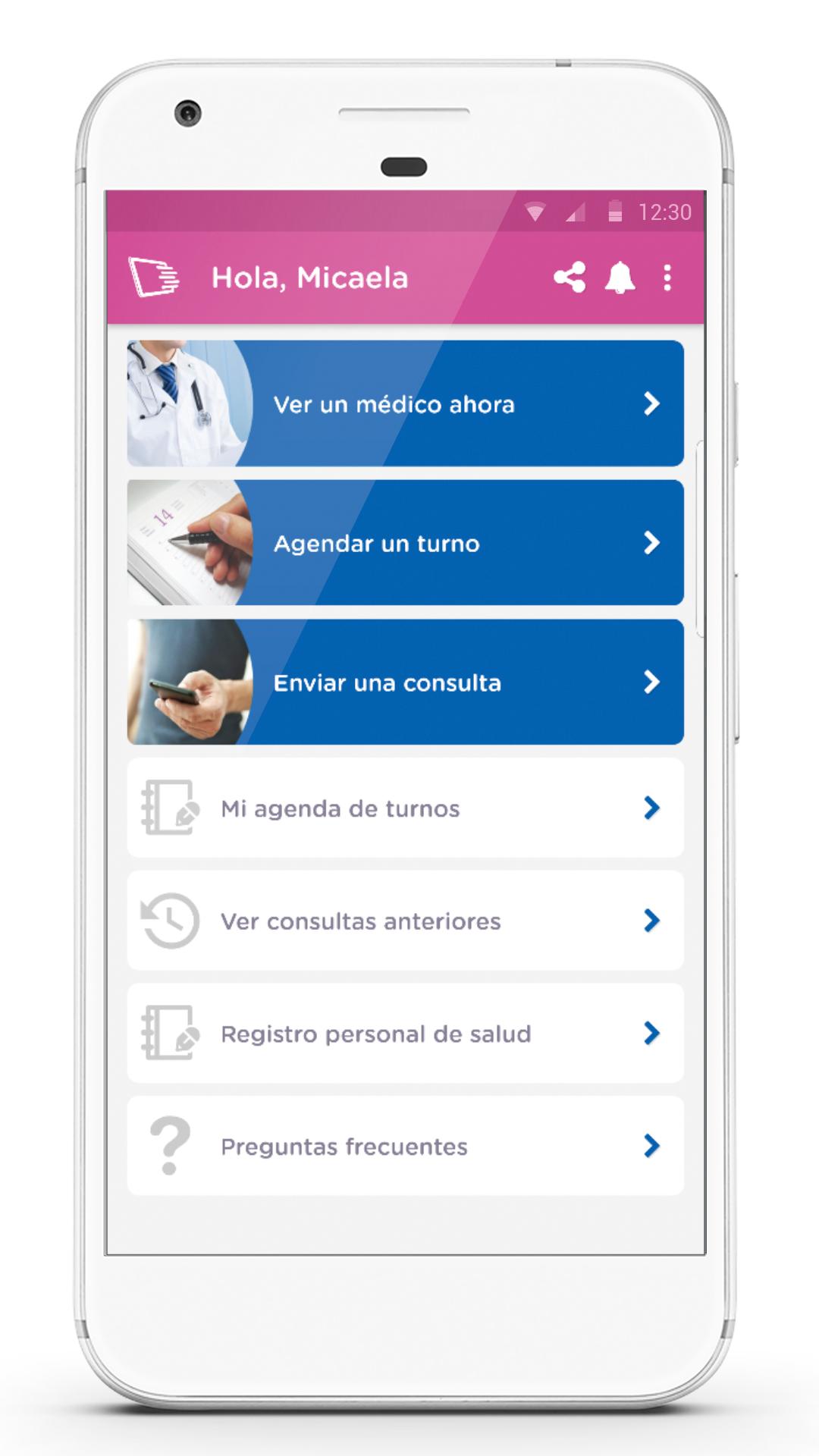Open Agendar un turno
Image resolution: width=819 pixels, height=1456 pixels.
click(406, 542)
